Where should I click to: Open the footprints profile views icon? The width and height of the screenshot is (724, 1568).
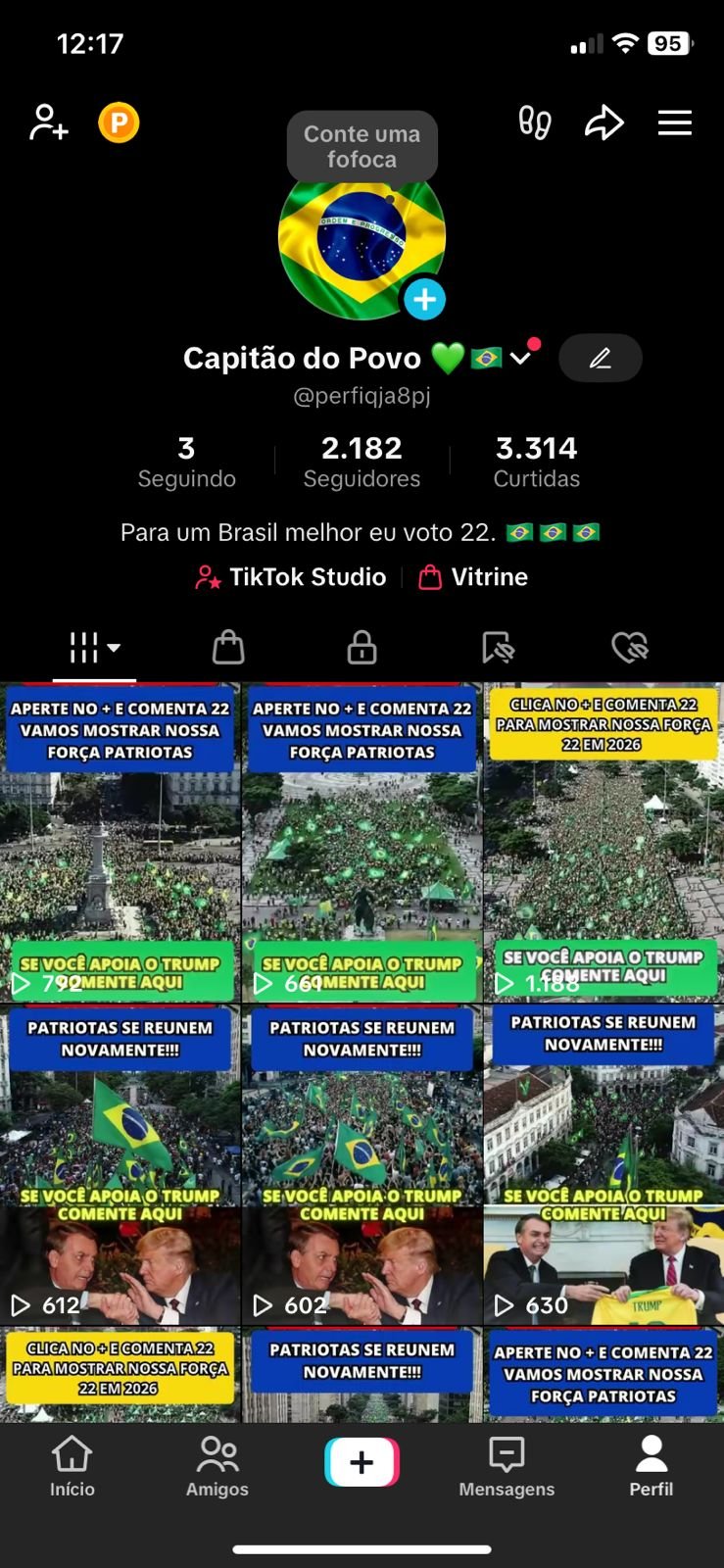click(x=535, y=123)
